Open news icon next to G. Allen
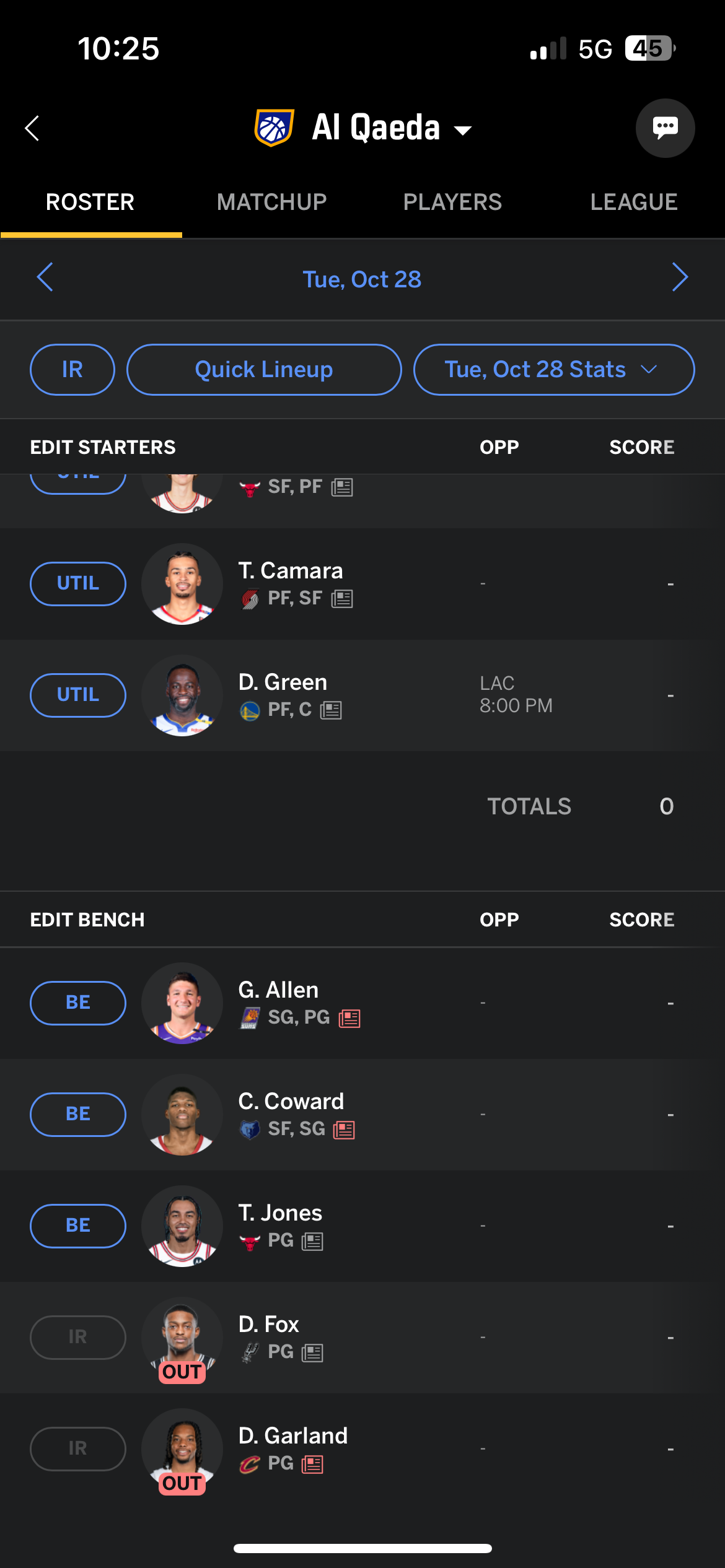The width and height of the screenshot is (725, 1568). pos(349,1019)
